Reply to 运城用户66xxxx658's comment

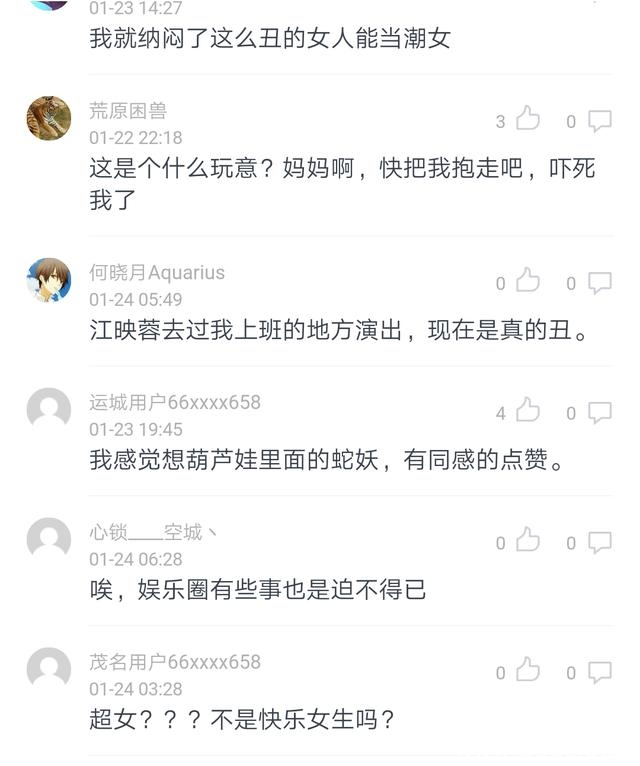[599, 412]
